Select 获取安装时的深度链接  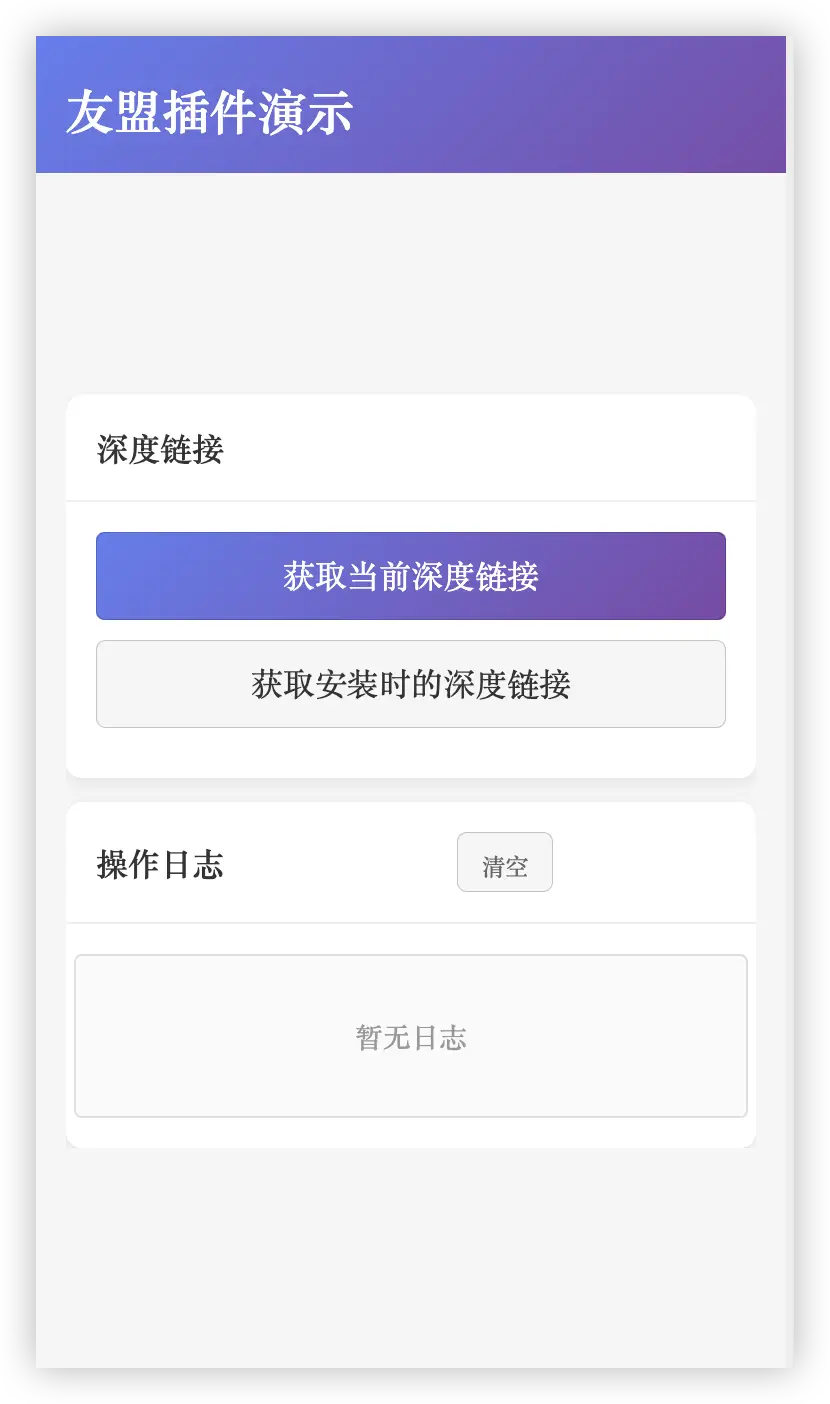[x=410, y=684]
